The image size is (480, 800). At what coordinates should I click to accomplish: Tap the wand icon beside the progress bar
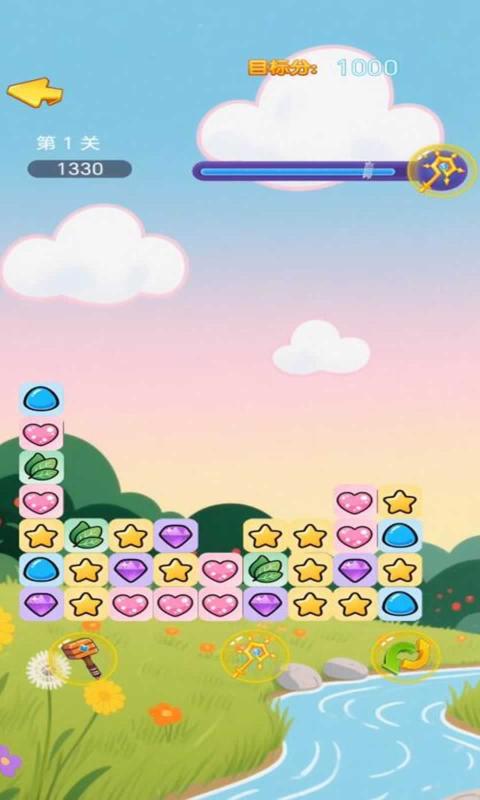click(x=442, y=172)
